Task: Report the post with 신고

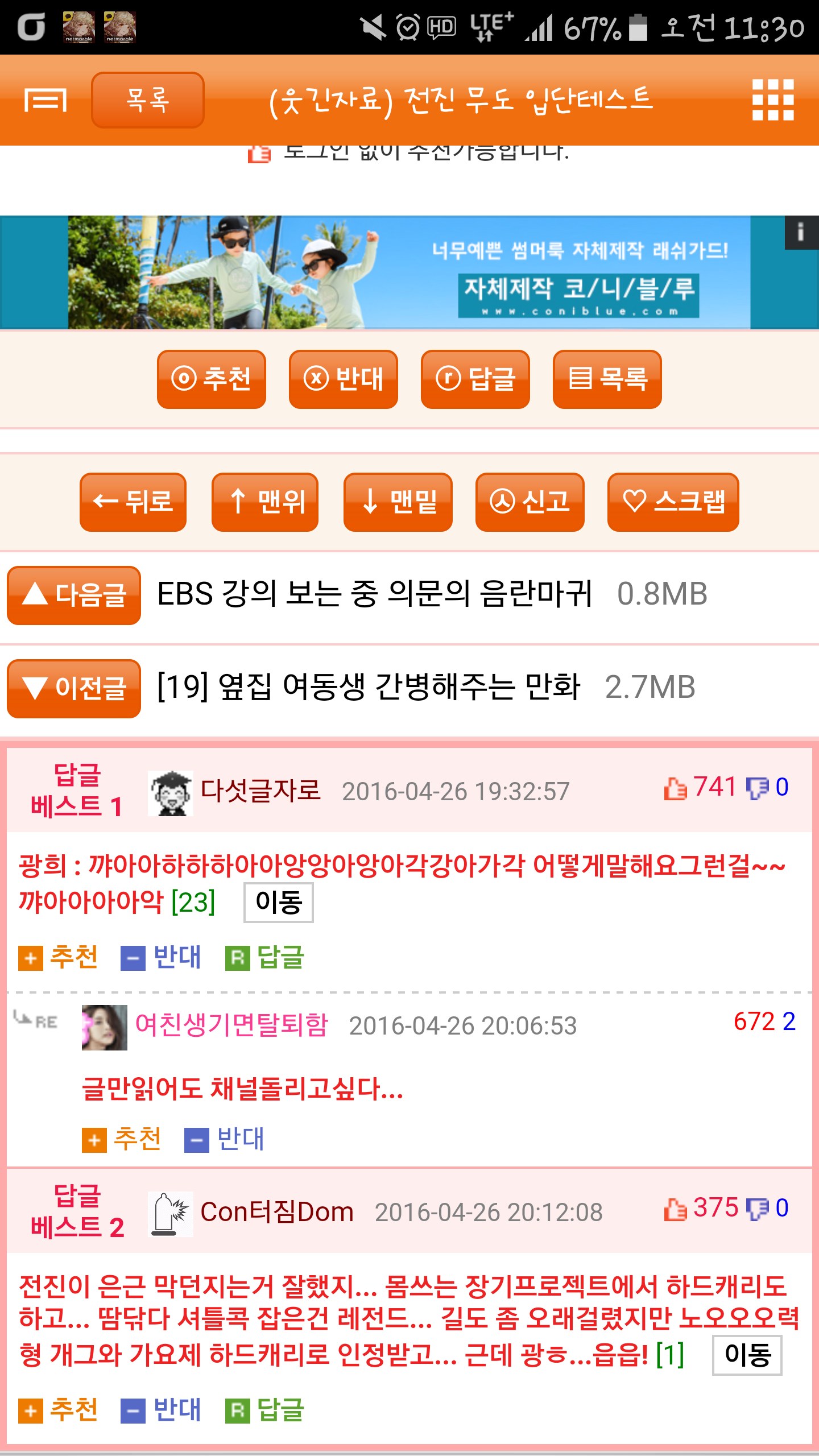Action: [x=530, y=502]
